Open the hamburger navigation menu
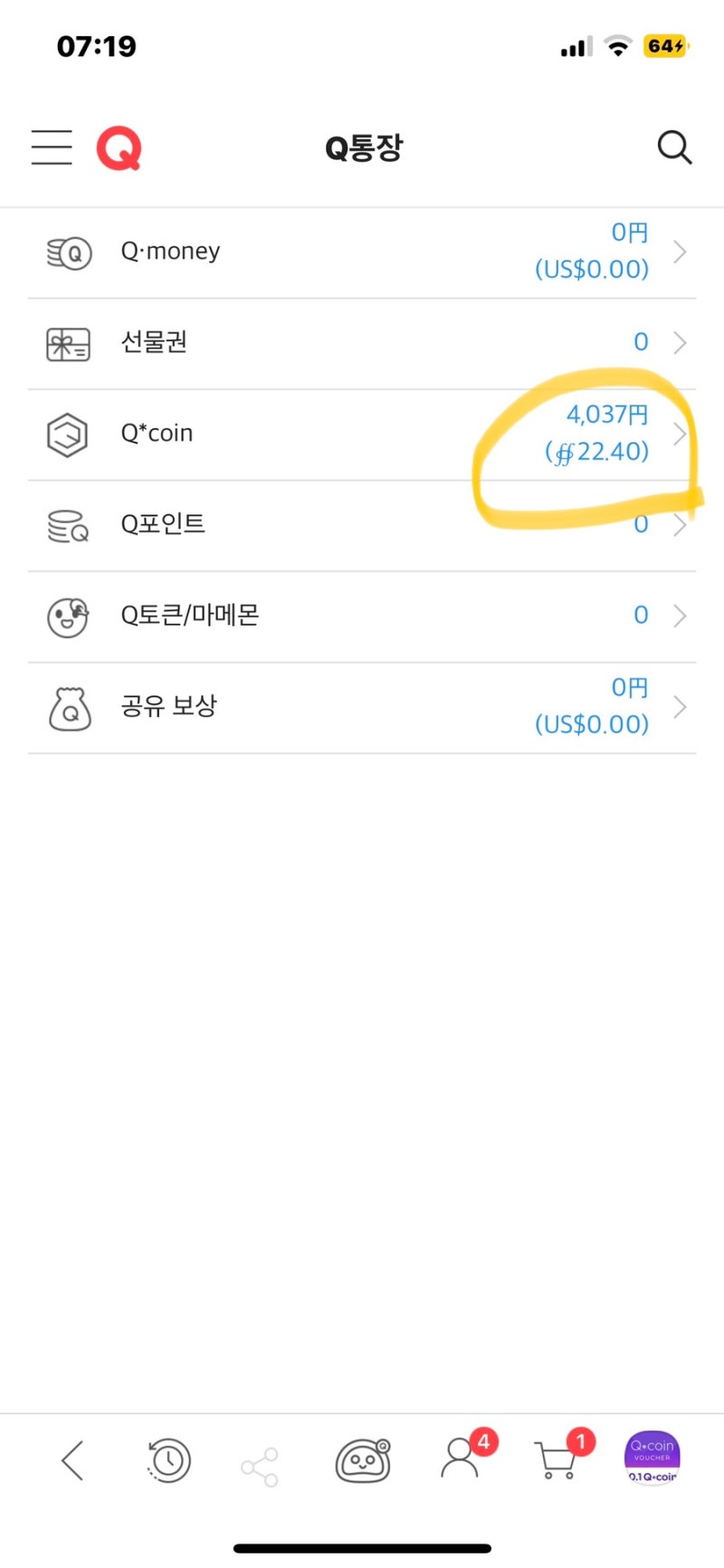Image resolution: width=724 pixels, height=1568 pixels. pyautogui.click(x=51, y=147)
